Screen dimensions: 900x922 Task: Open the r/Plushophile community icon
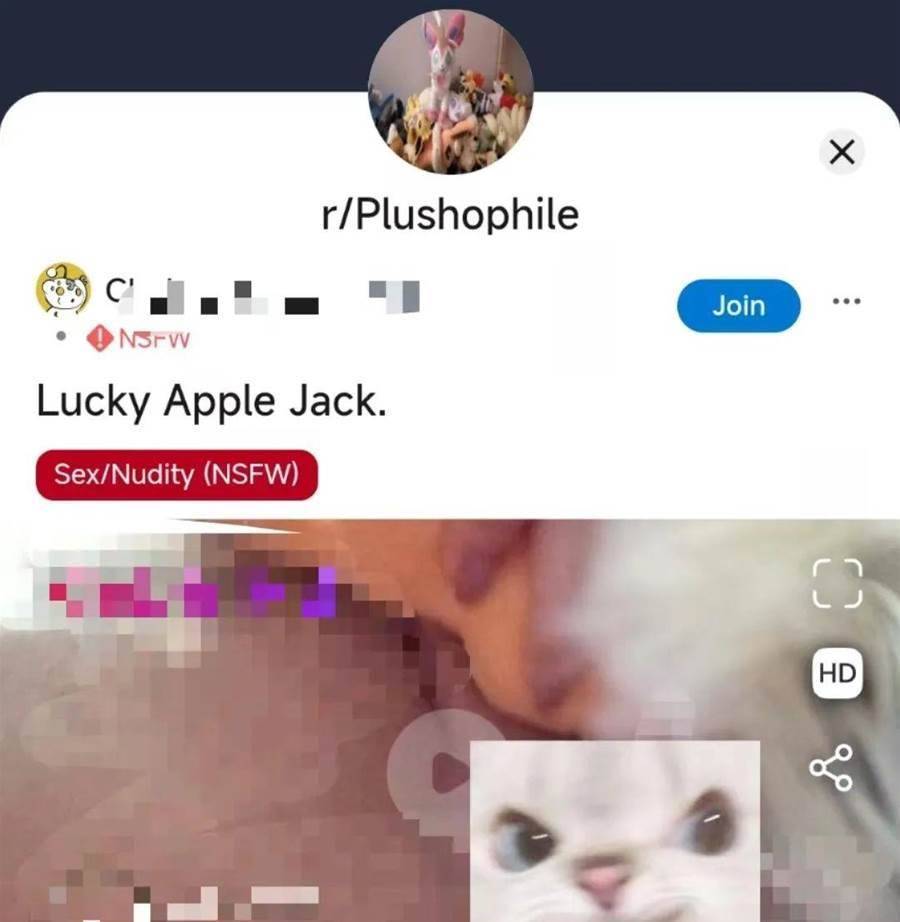(450, 96)
